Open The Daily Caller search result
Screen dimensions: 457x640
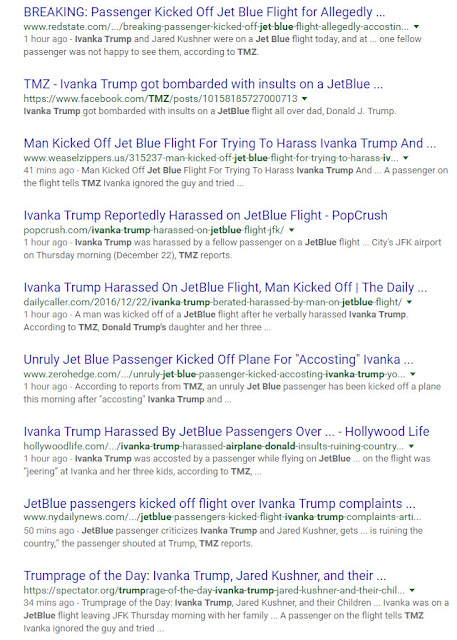[x=225, y=287]
